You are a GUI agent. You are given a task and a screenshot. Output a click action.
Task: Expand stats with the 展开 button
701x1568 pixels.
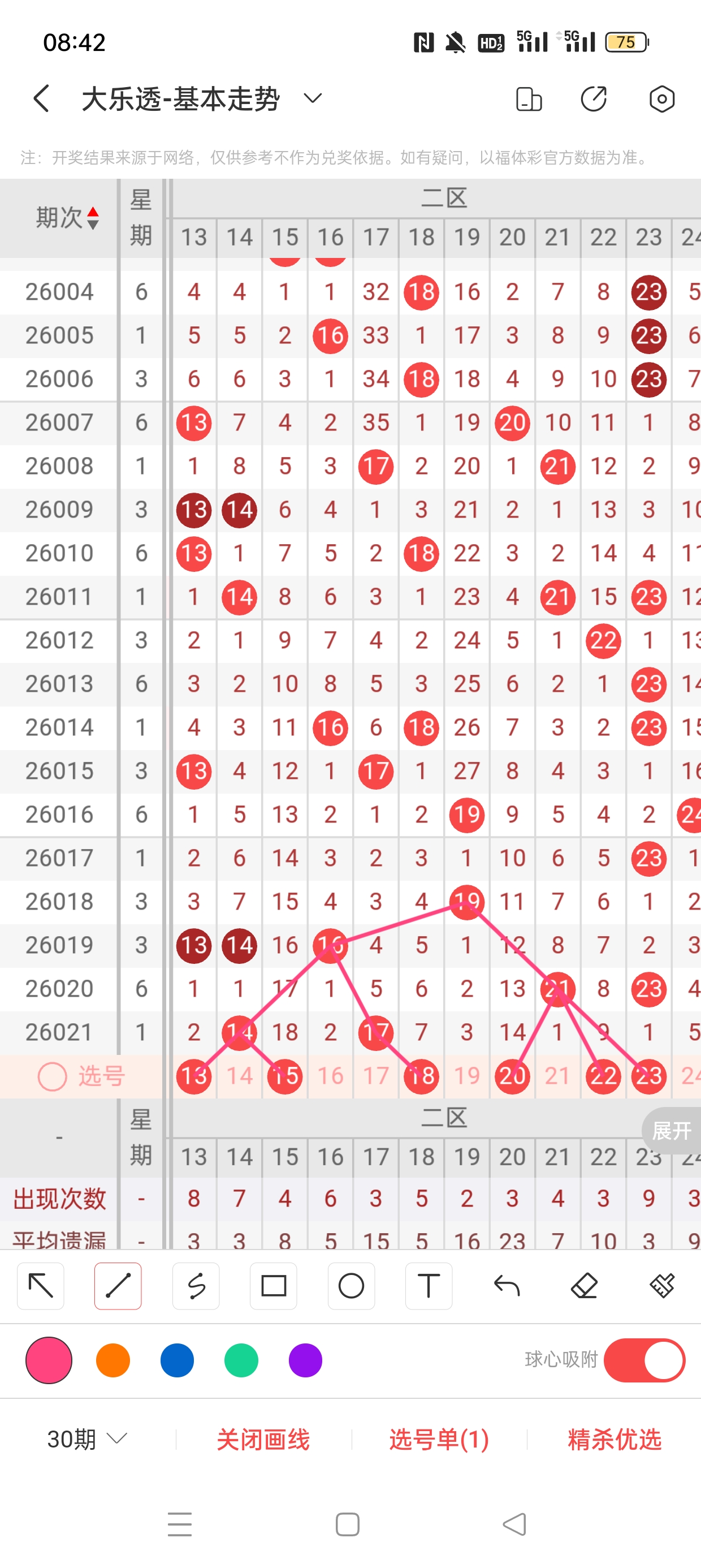pyautogui.click(x=671, y=1131)
